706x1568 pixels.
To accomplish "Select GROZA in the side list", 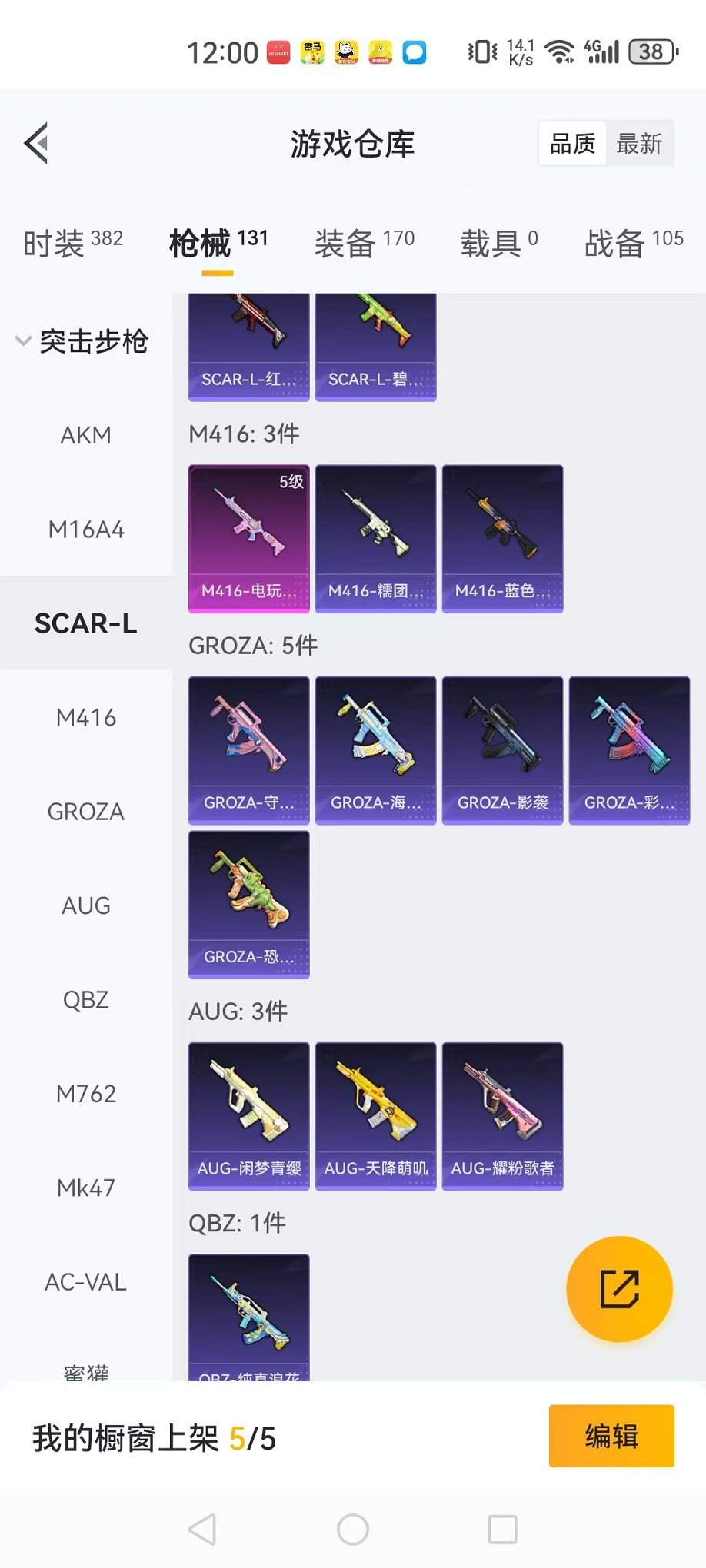I will click(86, 812).
